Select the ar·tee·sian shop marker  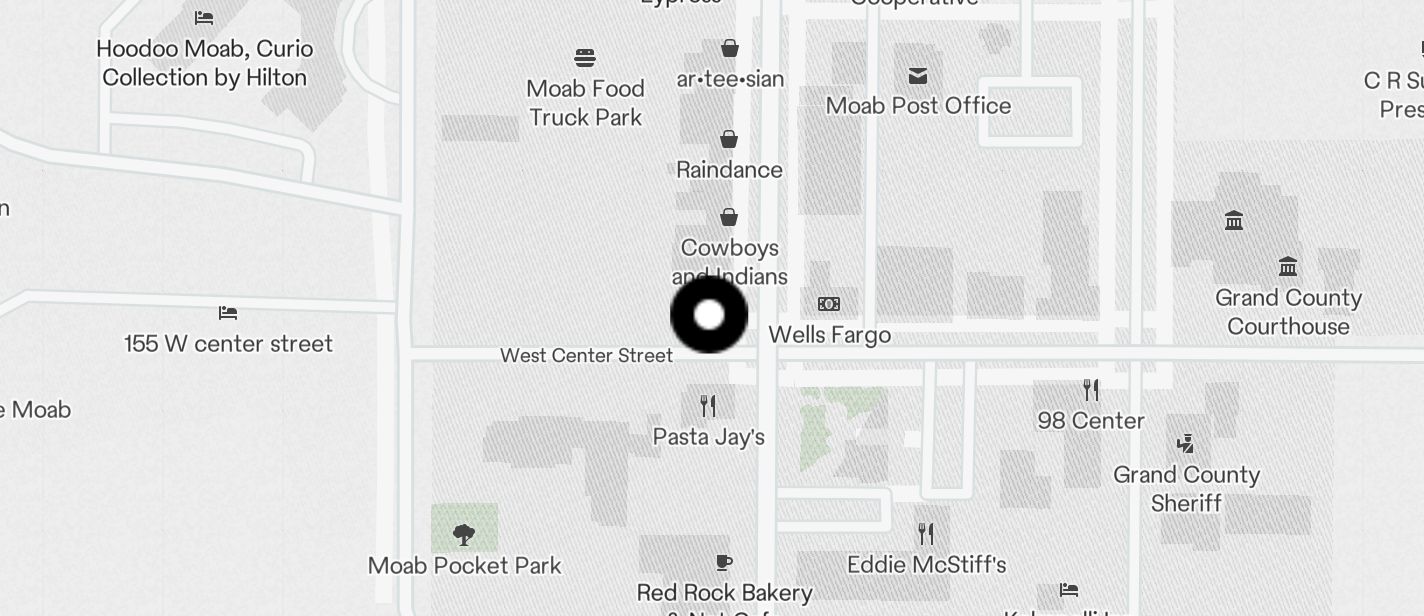click(730, 48)
